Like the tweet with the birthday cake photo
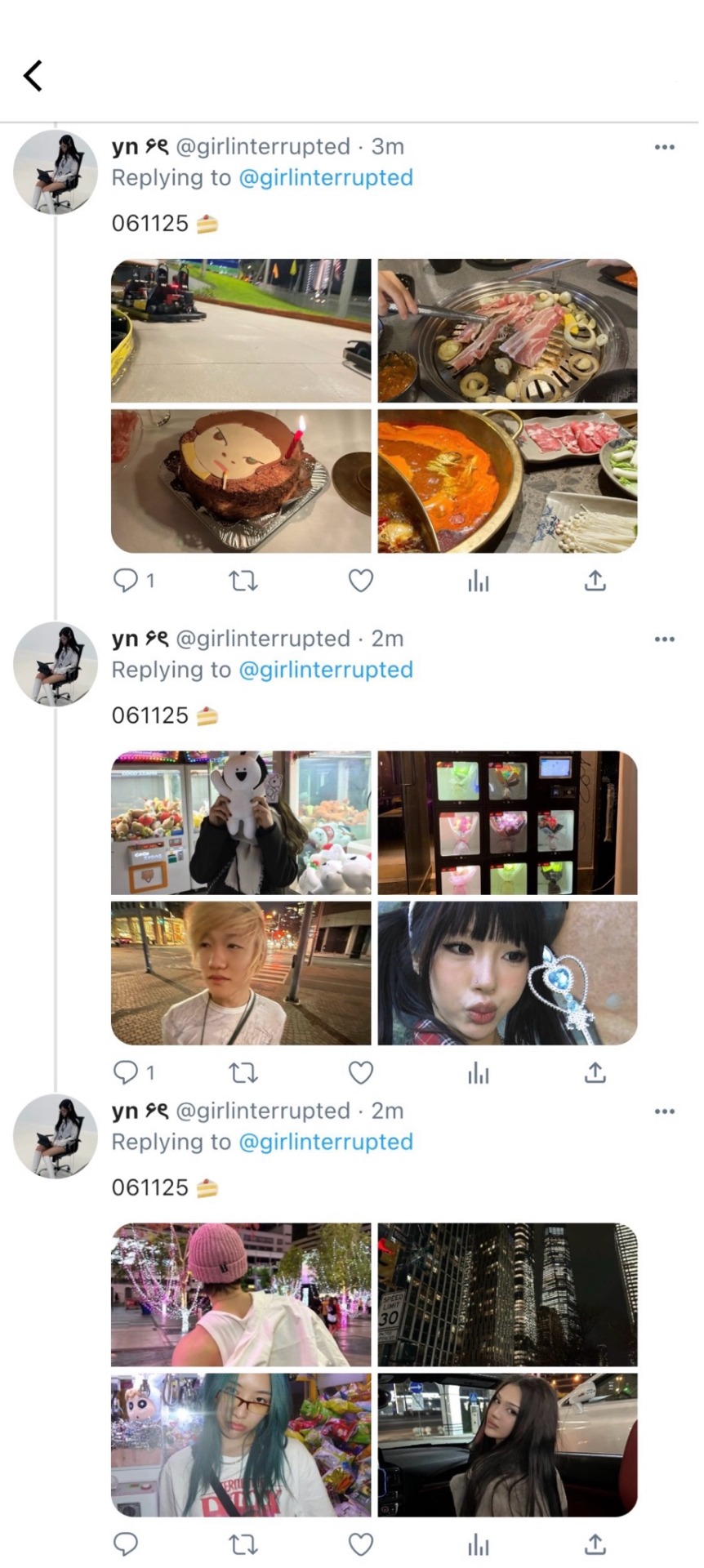 [360, 581]
